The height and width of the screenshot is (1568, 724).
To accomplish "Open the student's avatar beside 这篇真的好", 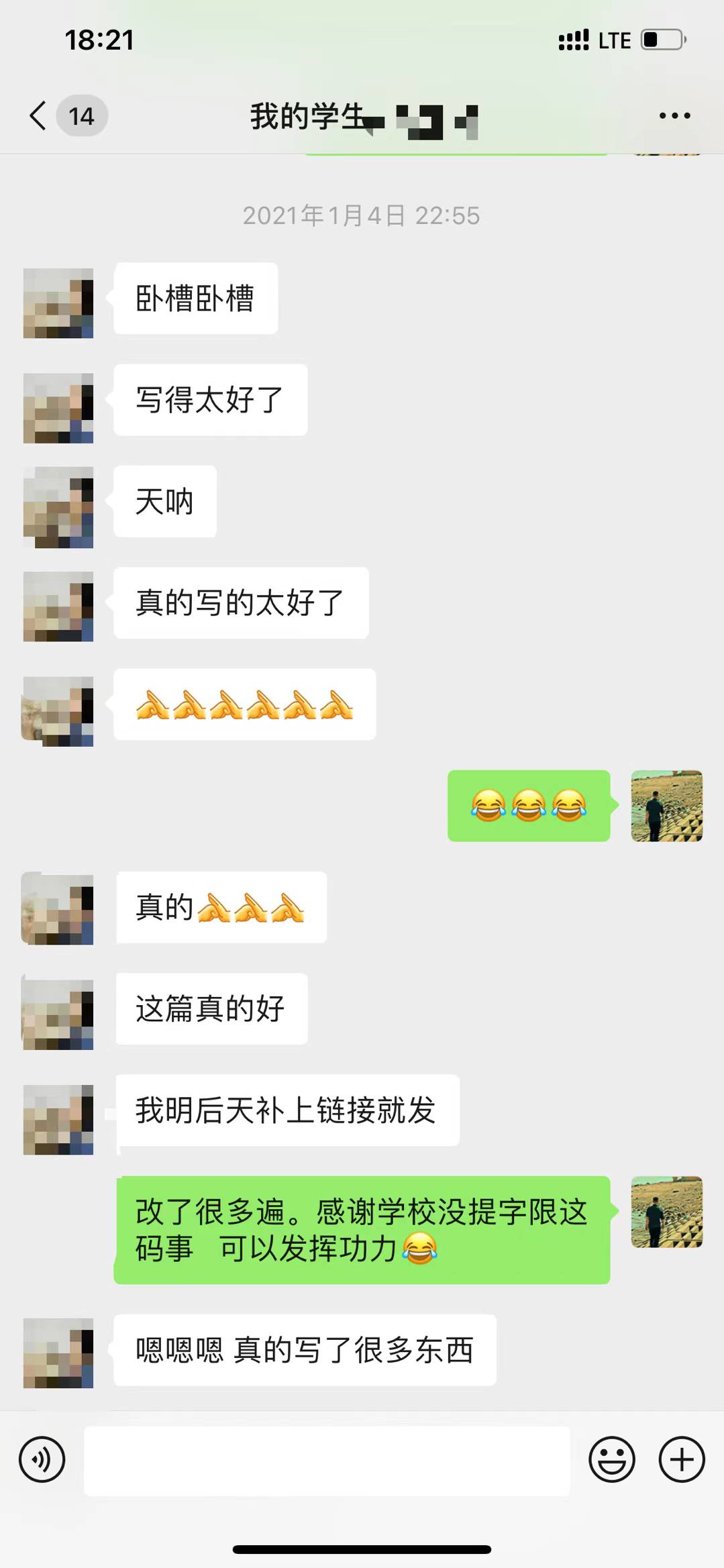I will [58, 1014].
